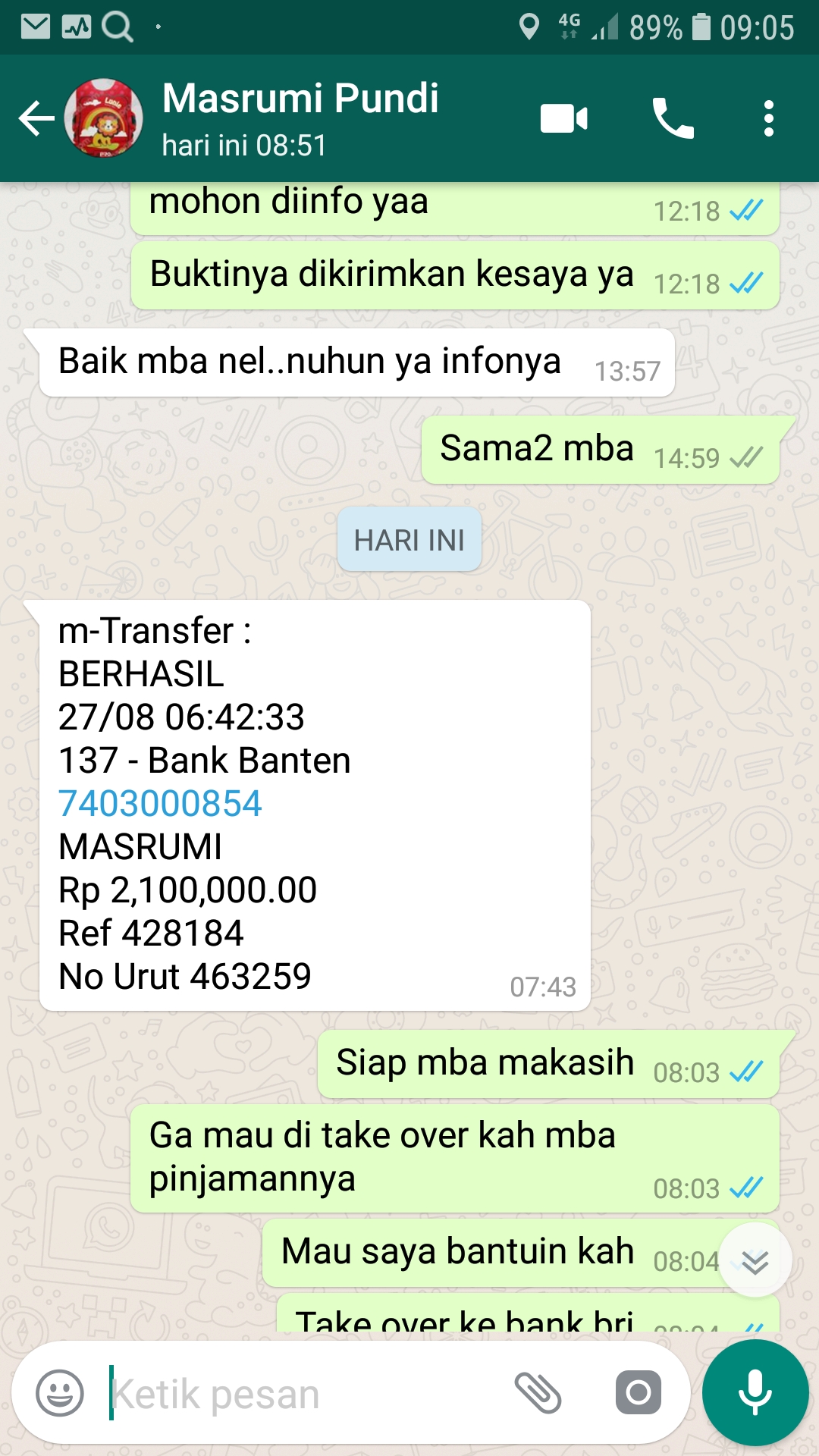
Task: Start a video call with Masrumi Pundi
Action: click(563, 118)
